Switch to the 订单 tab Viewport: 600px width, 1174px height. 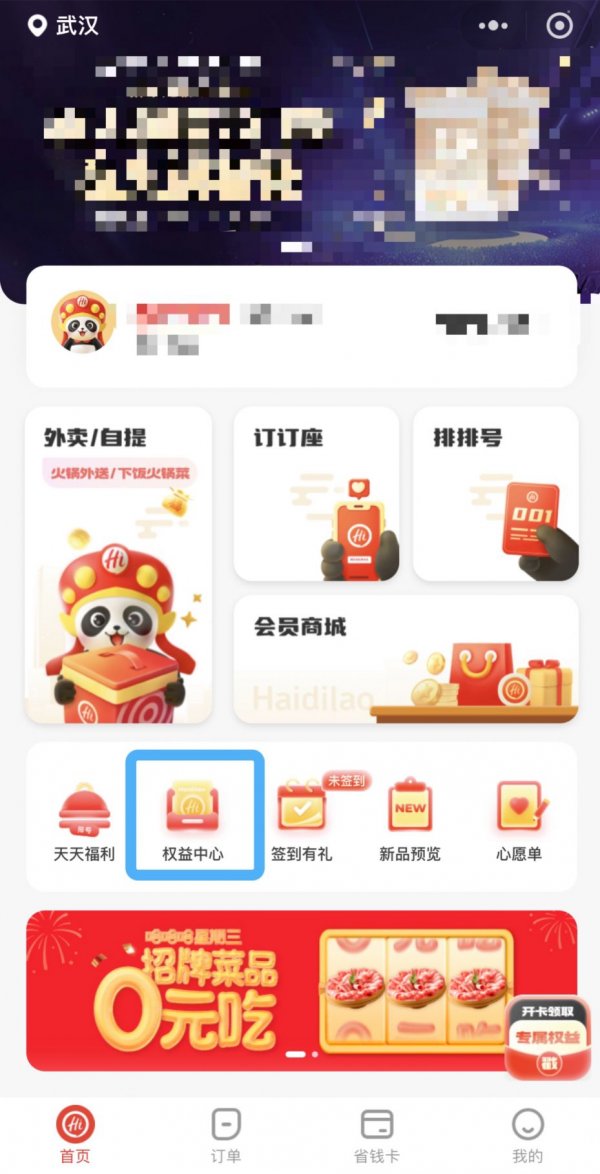[226, 1135]
